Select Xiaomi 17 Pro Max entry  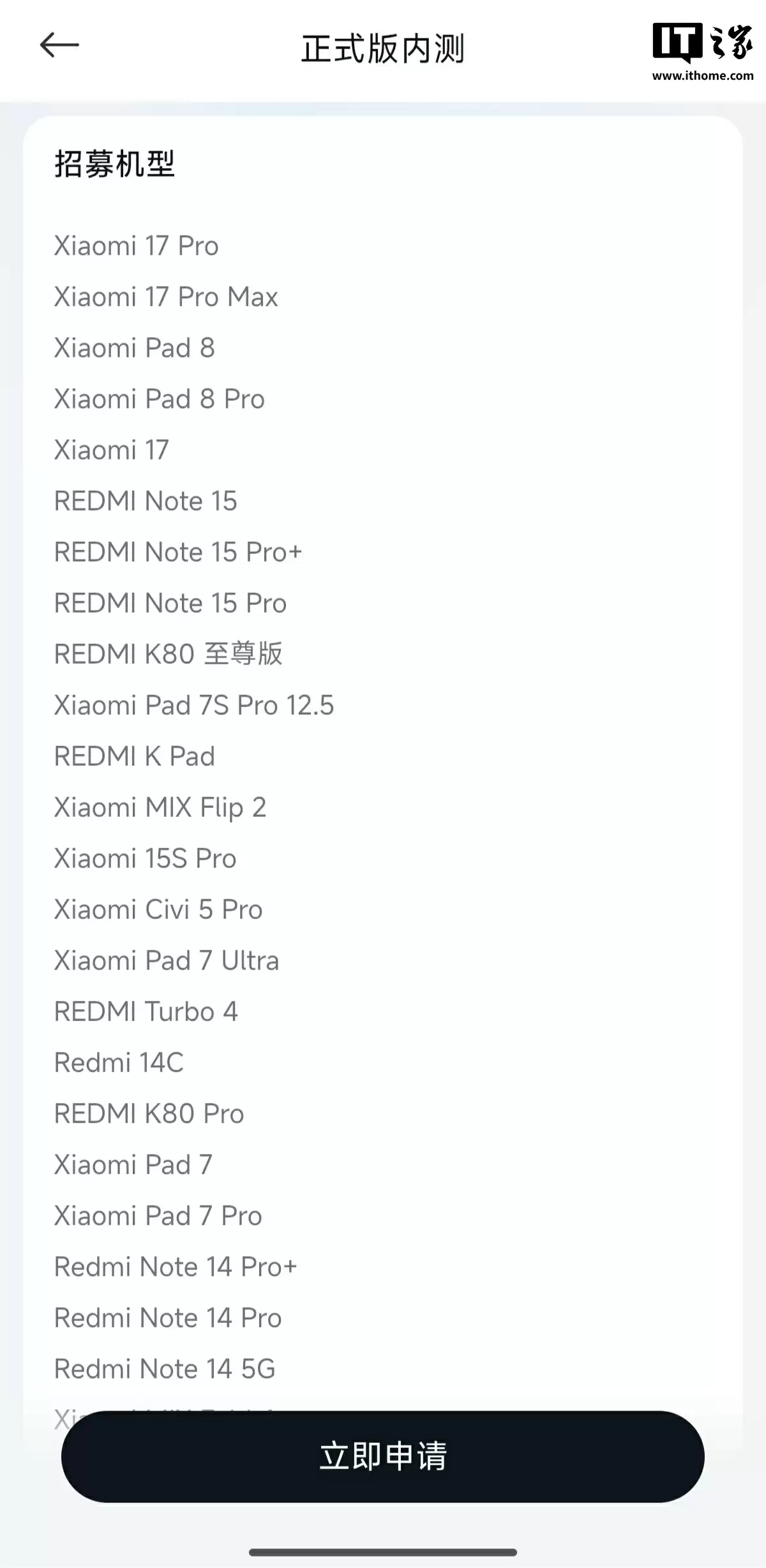165,297
